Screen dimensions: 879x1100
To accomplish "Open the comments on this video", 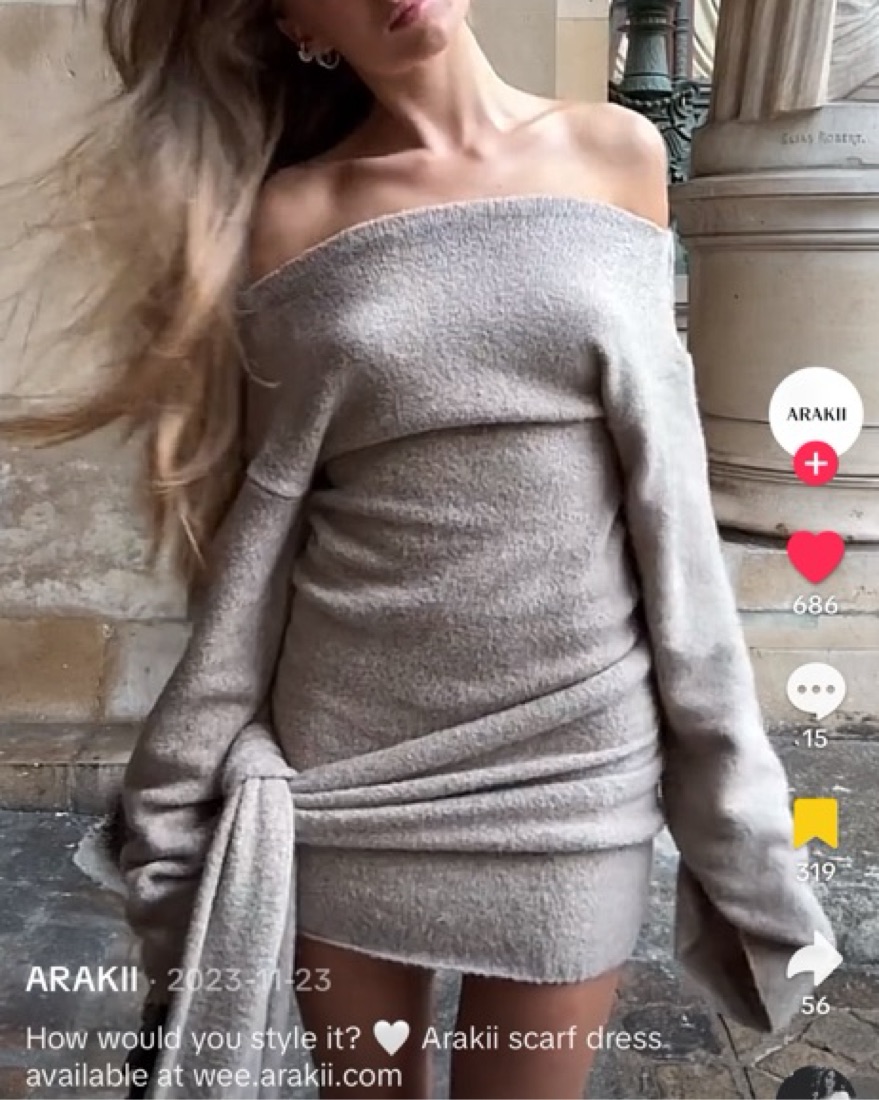I will click(815, 690).
